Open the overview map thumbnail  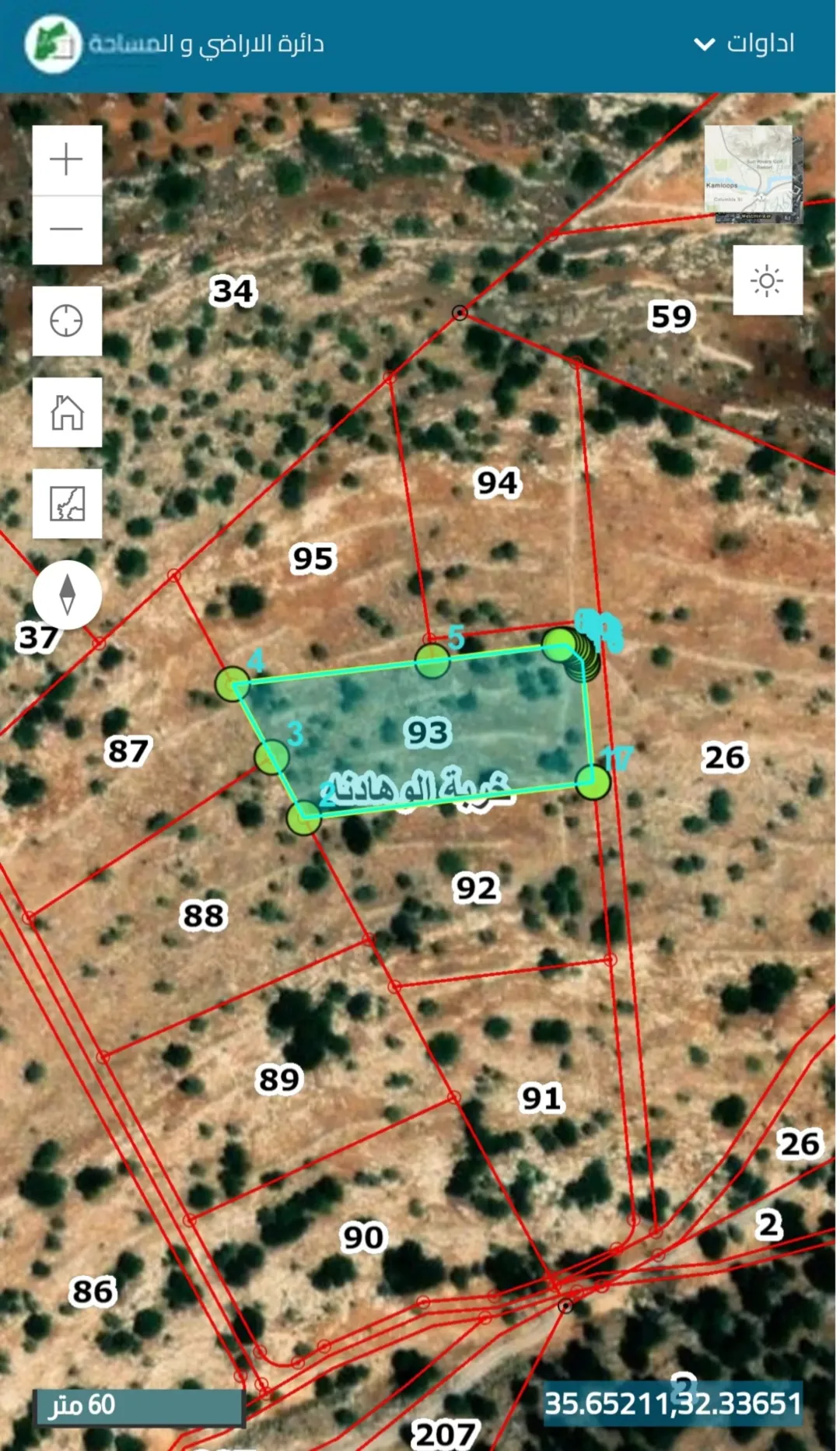point(753,174)
